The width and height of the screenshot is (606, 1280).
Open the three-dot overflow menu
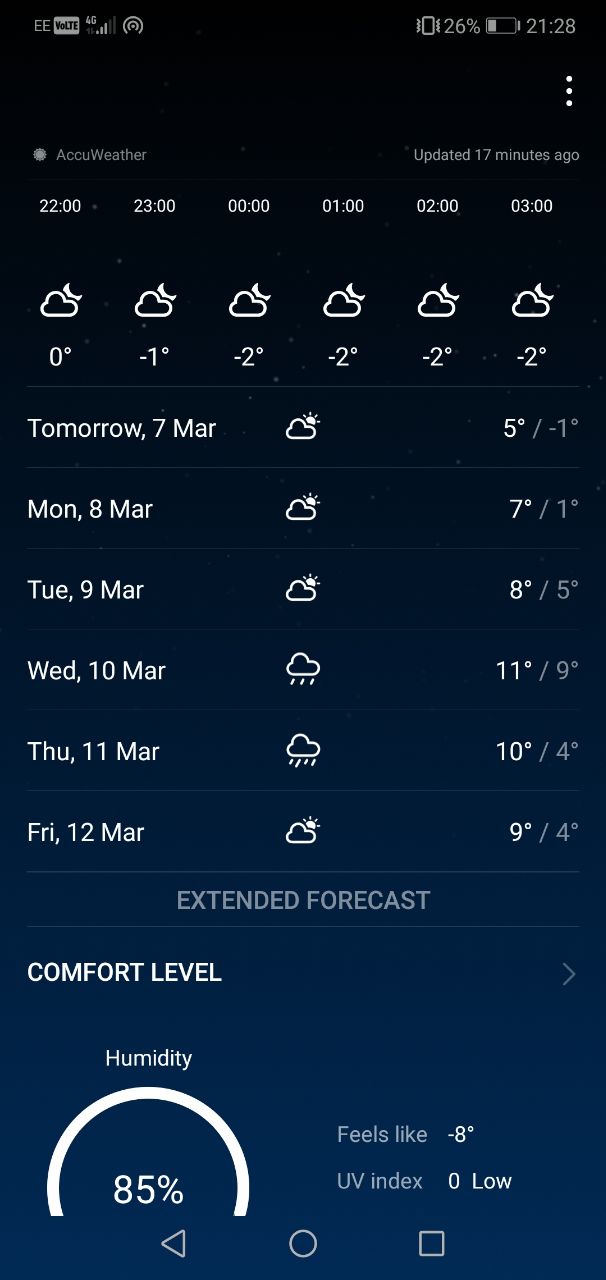(568, 91)
